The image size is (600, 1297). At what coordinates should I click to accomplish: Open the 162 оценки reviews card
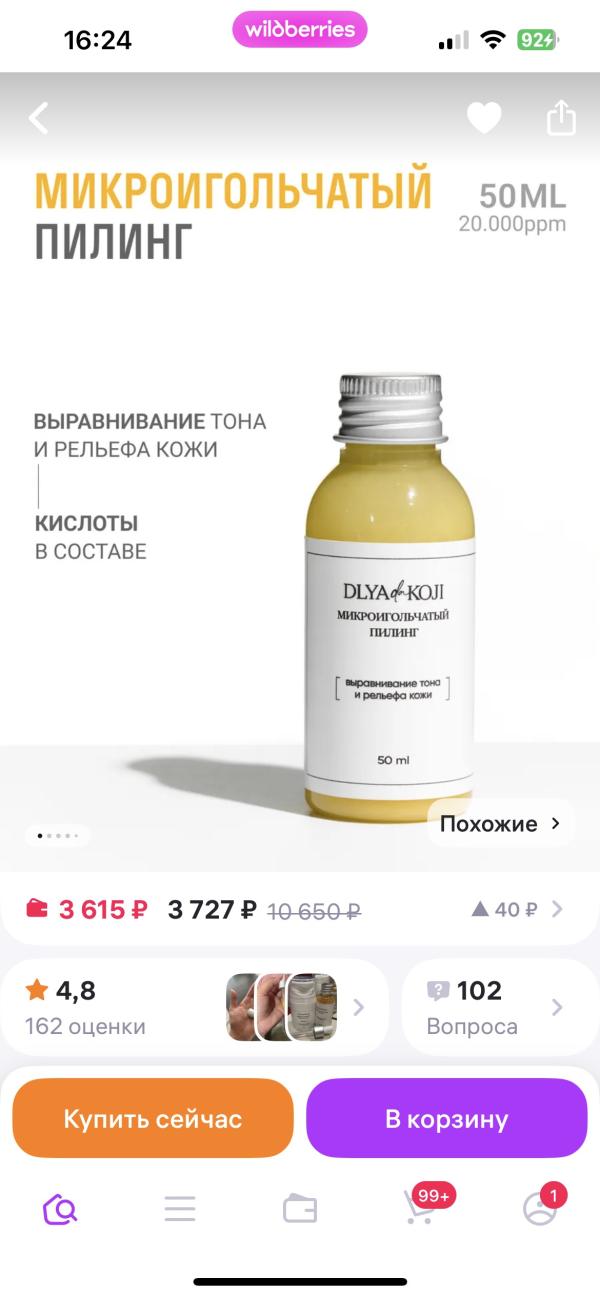coord(194,1007)
